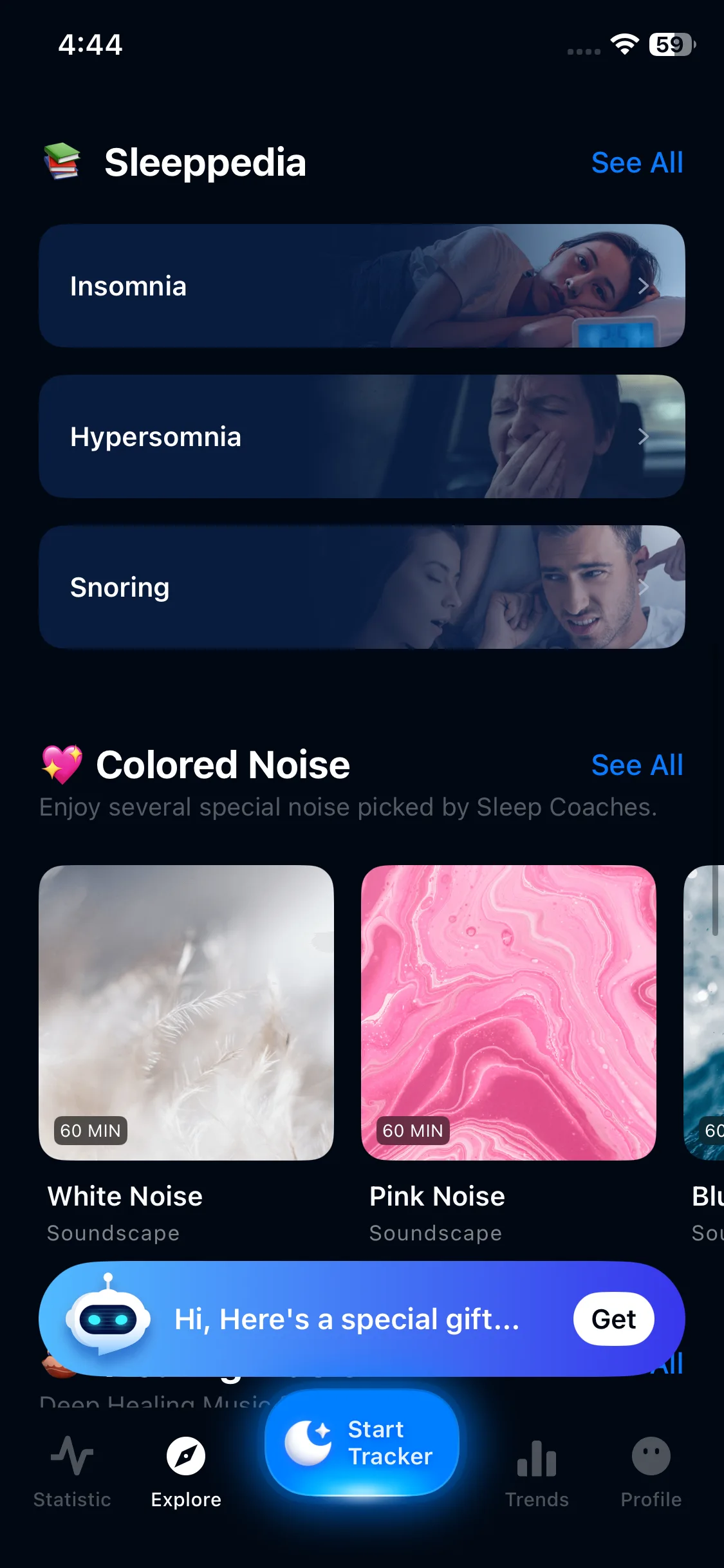Open the Insomnia article
The image size is (724, 1568).
pos(362,286)
